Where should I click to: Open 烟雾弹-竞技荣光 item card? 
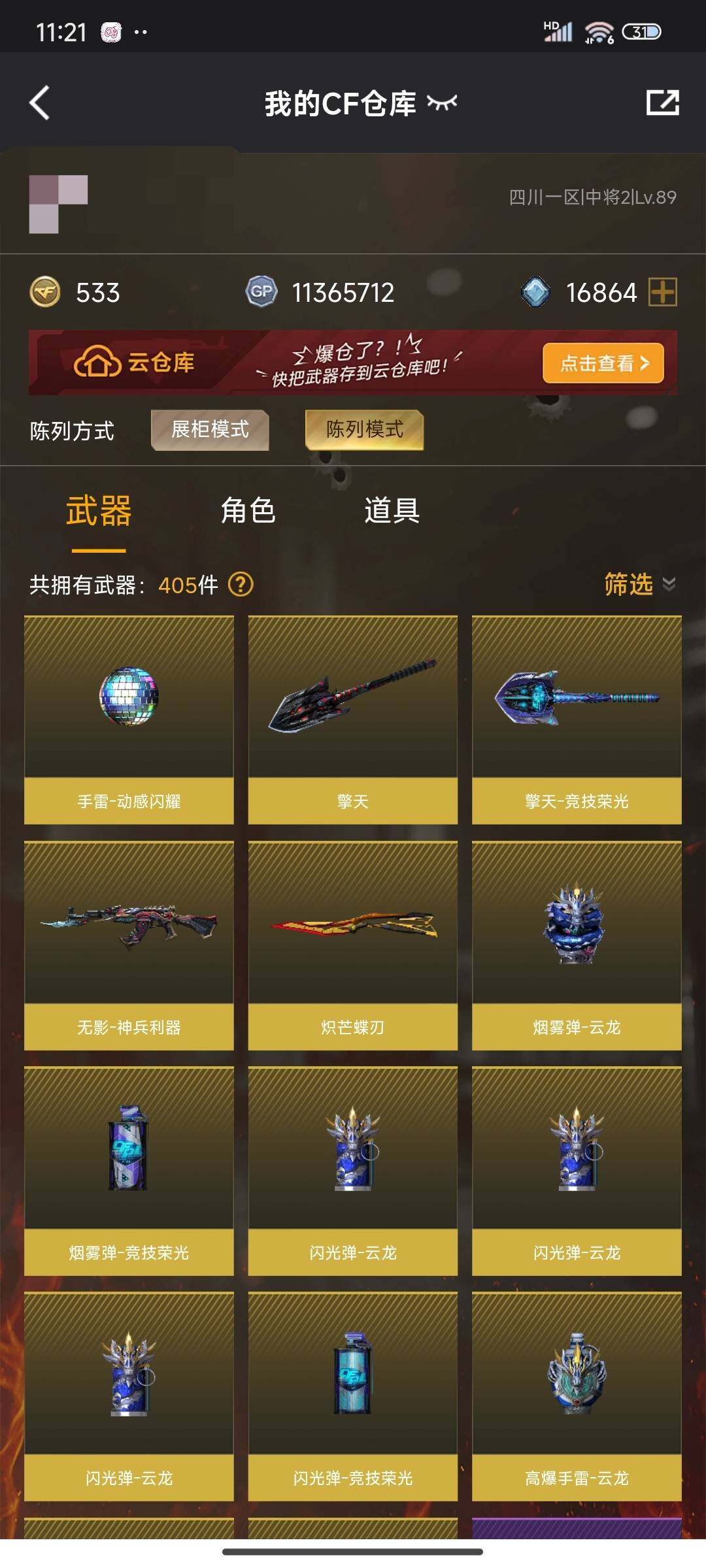pyautogui.click(x=129, y=1170)
